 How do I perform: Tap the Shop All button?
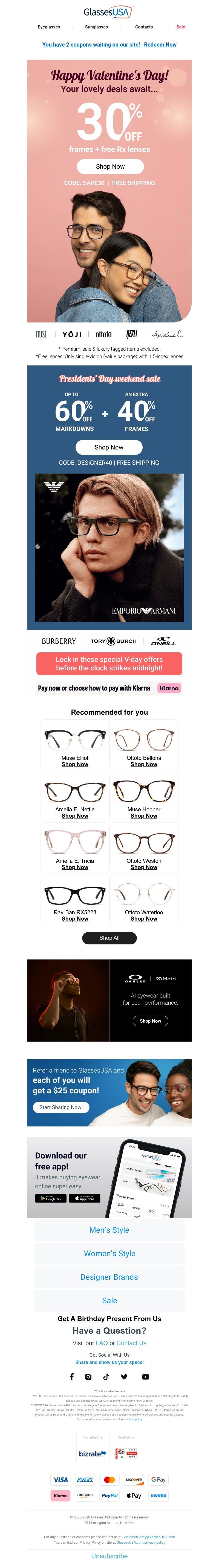point(109,938)
